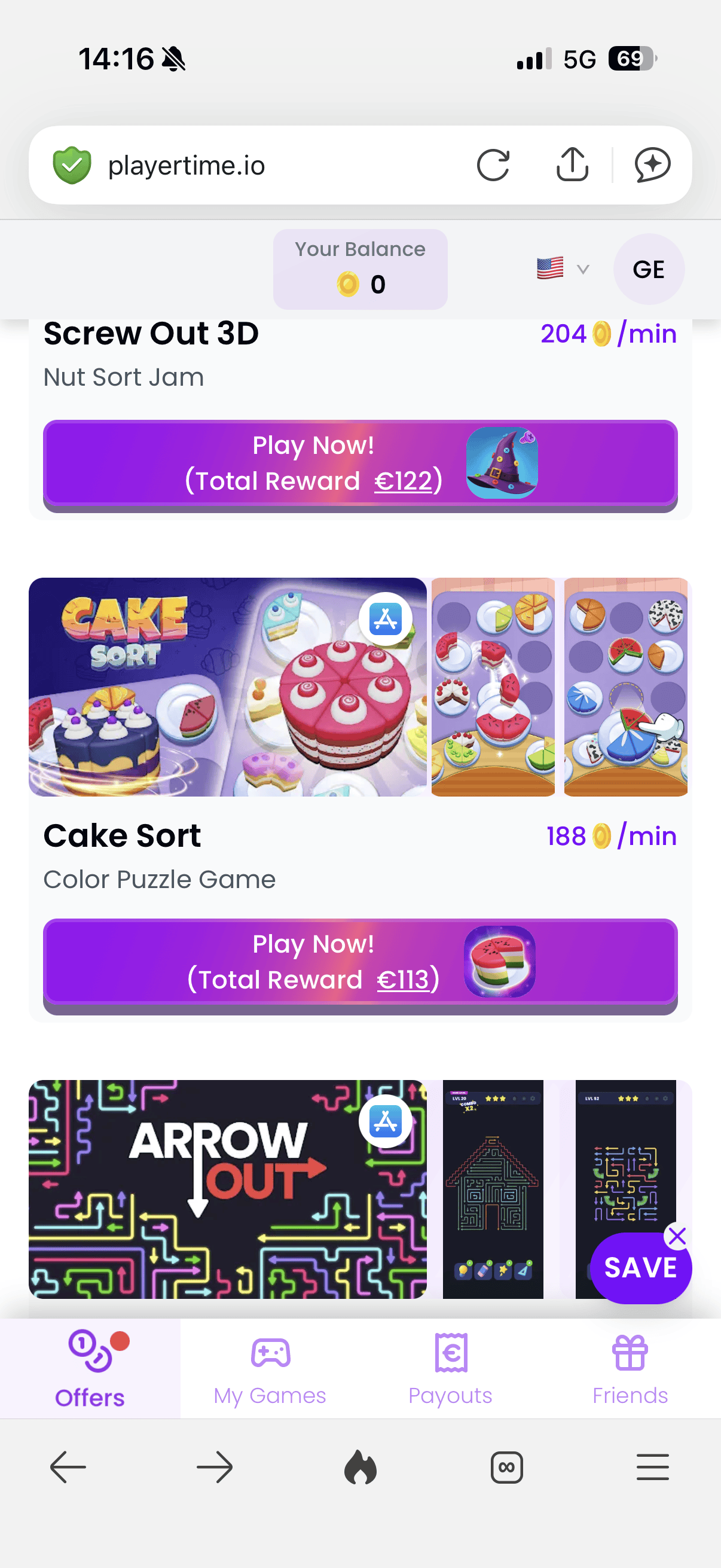This screenshot has height=1568, width=721.
Task: Play Screw Out 3D for €122 reward
Action: pyautogui.click(x=360, y=464)
